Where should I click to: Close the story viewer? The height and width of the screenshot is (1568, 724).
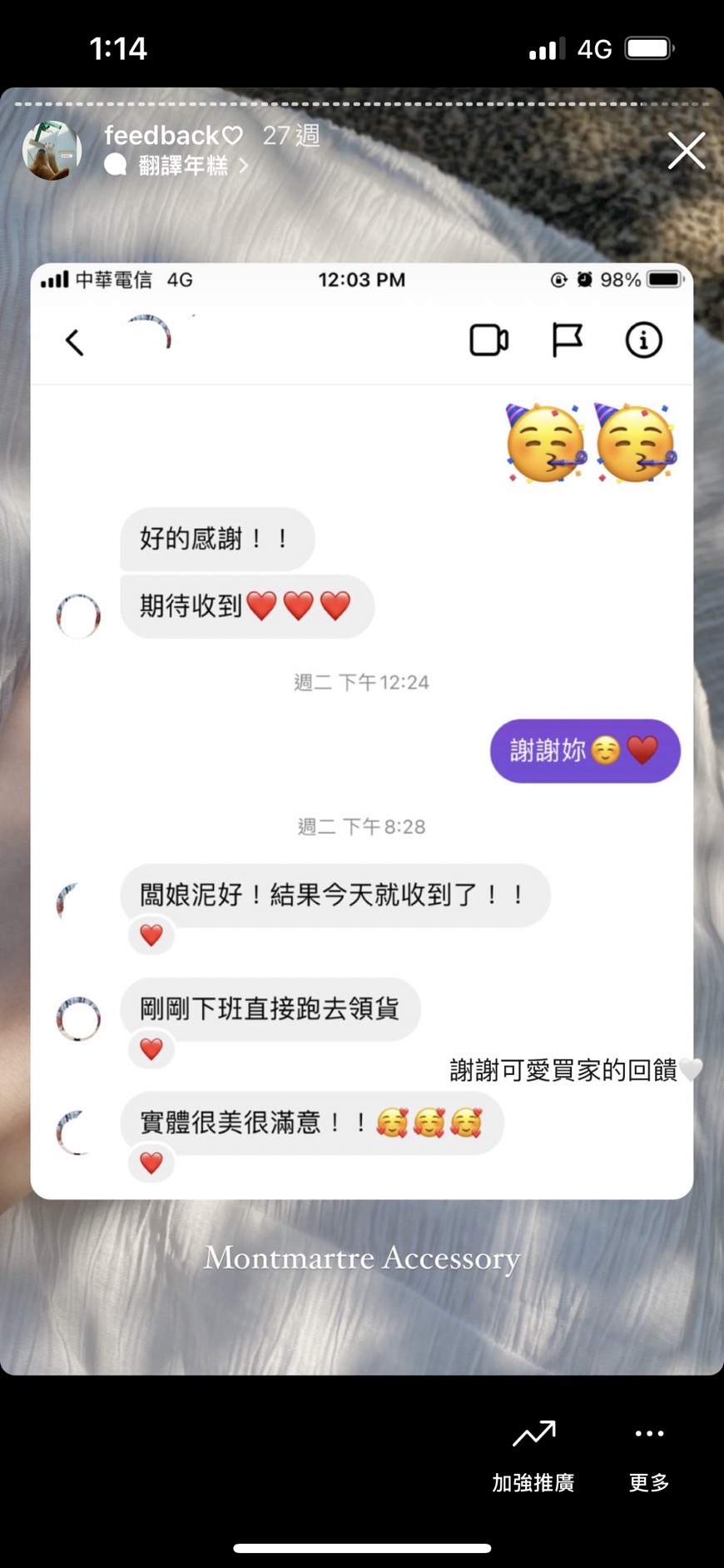point(687,151)
